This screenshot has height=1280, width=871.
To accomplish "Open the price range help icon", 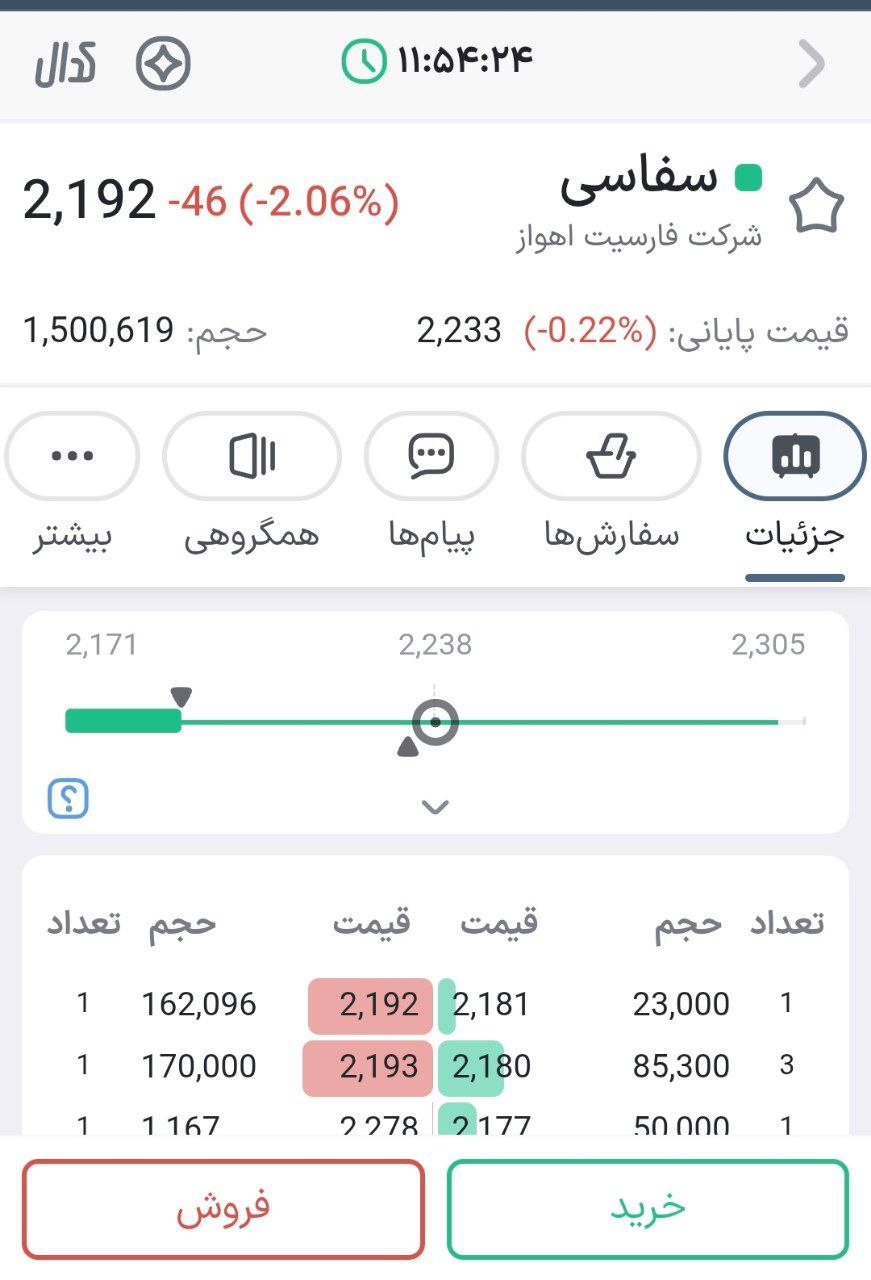I will (x=68, y=798).
